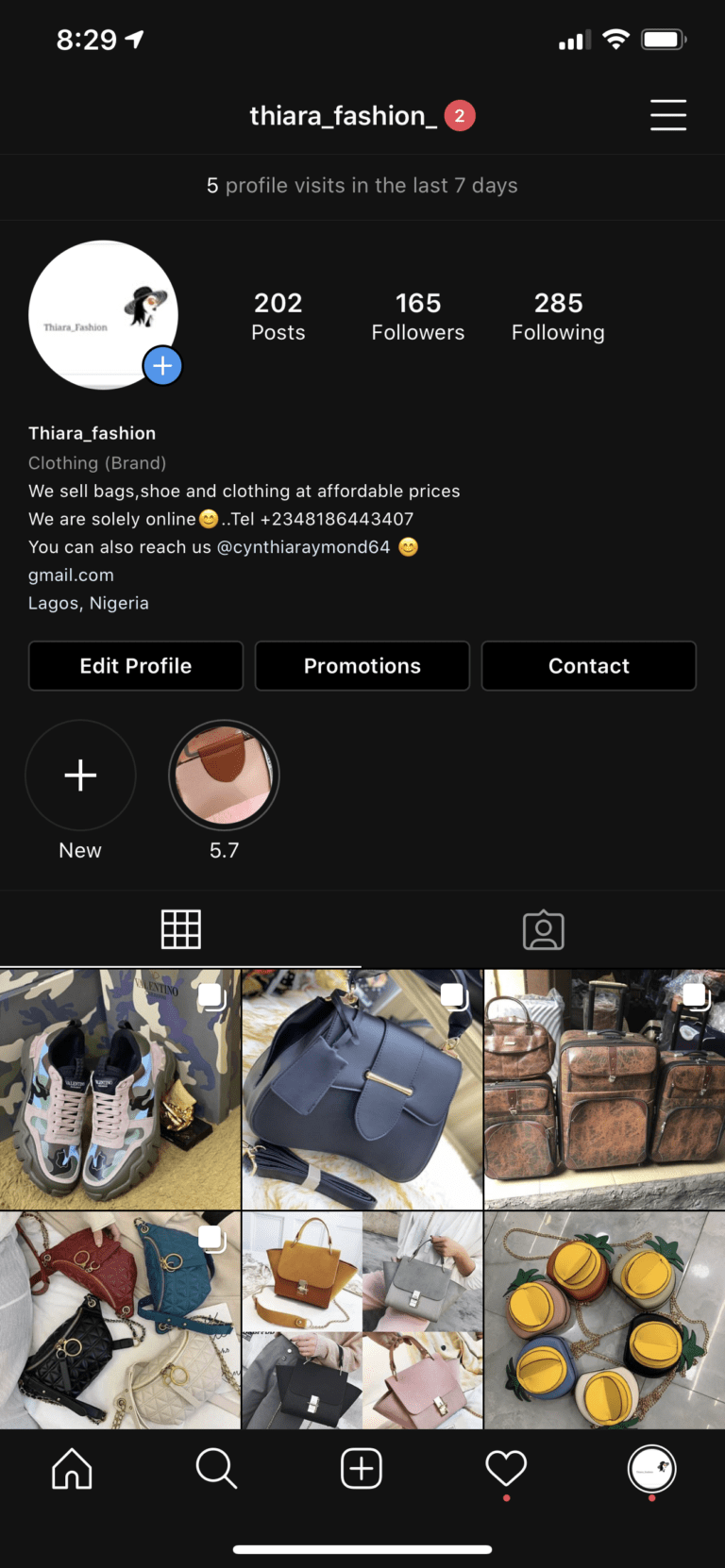Tap the carousel indicator on the sneakers post

(211, 995)
